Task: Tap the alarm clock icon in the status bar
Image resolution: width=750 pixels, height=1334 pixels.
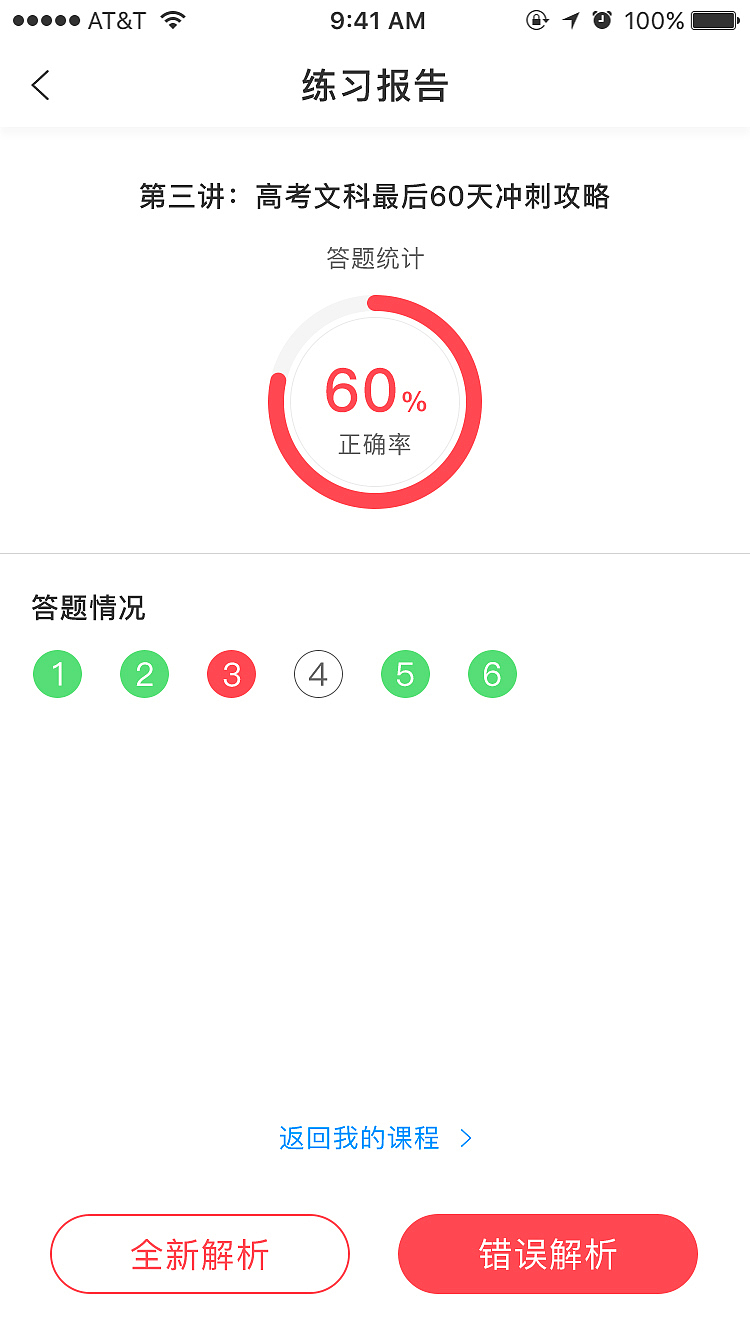Action: [604, 20]
